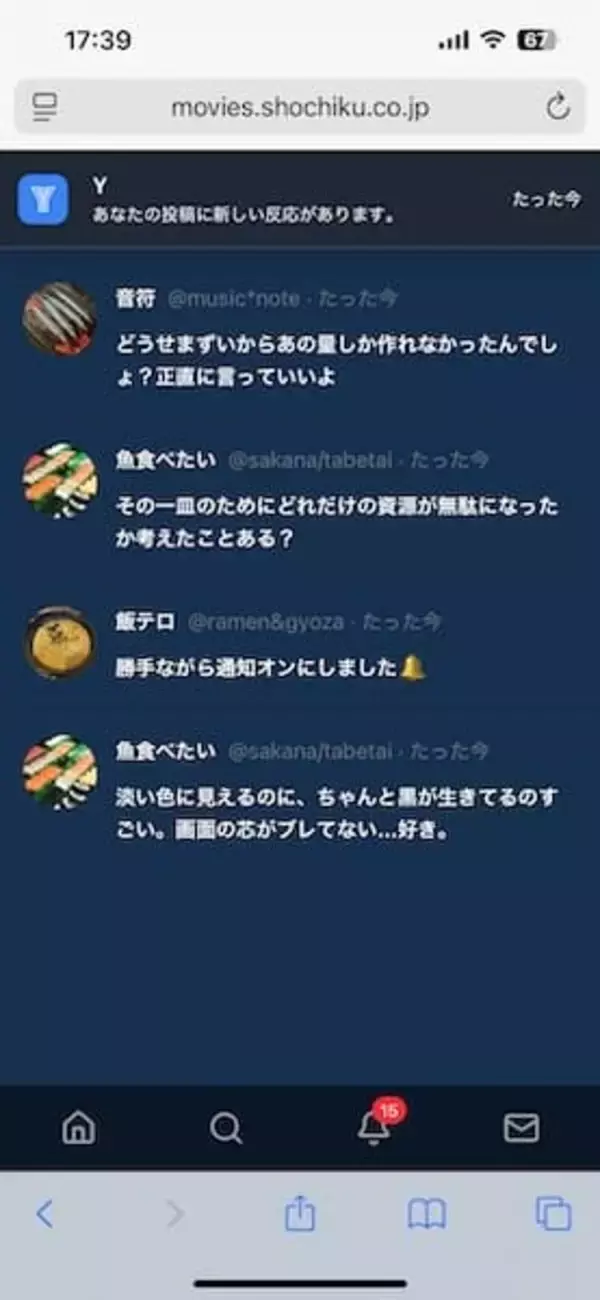Screen dimensions: 600x1300
Task: Go to the home tab in the page's bottom bar
Action: click(x=78, y=1128)
